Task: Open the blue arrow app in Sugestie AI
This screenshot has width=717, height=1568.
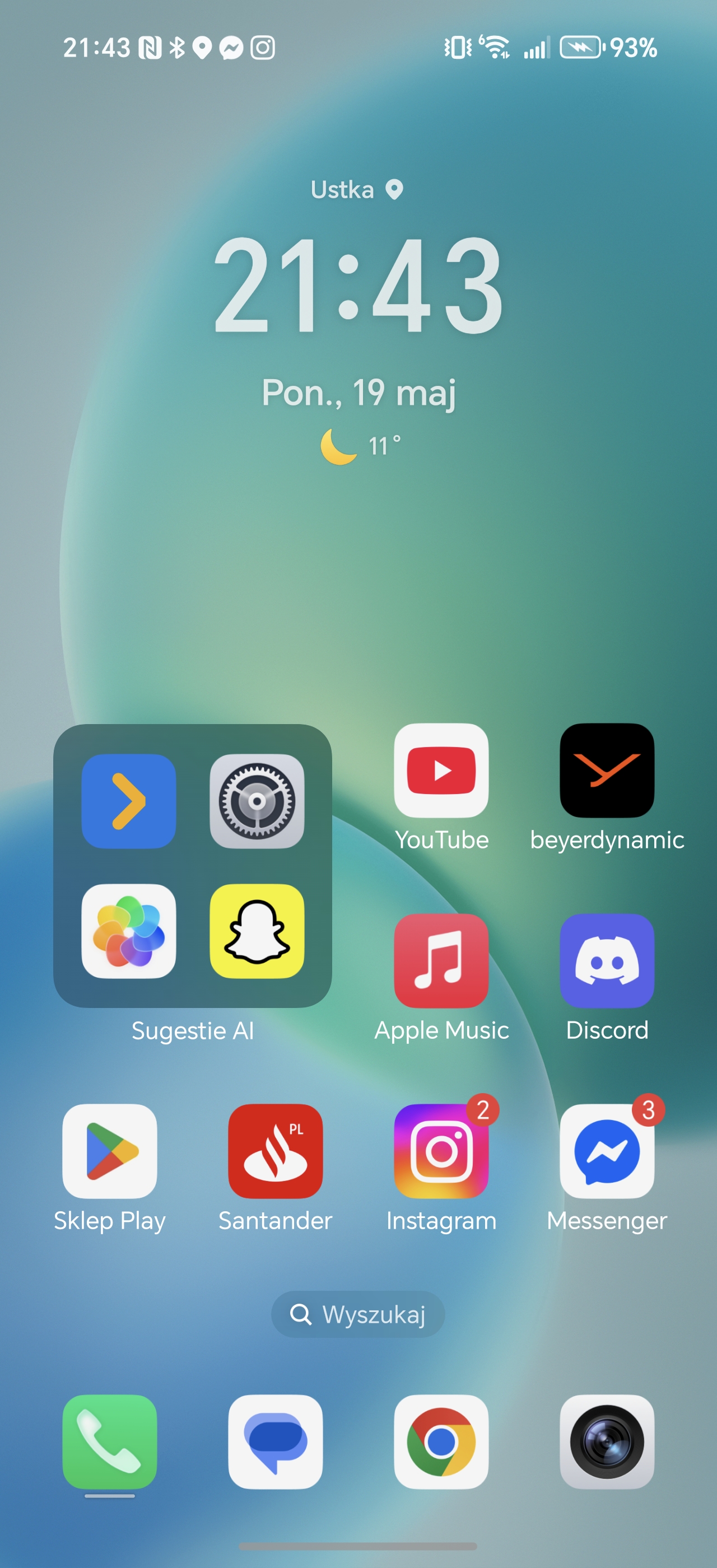Action: tap(128, 801)
